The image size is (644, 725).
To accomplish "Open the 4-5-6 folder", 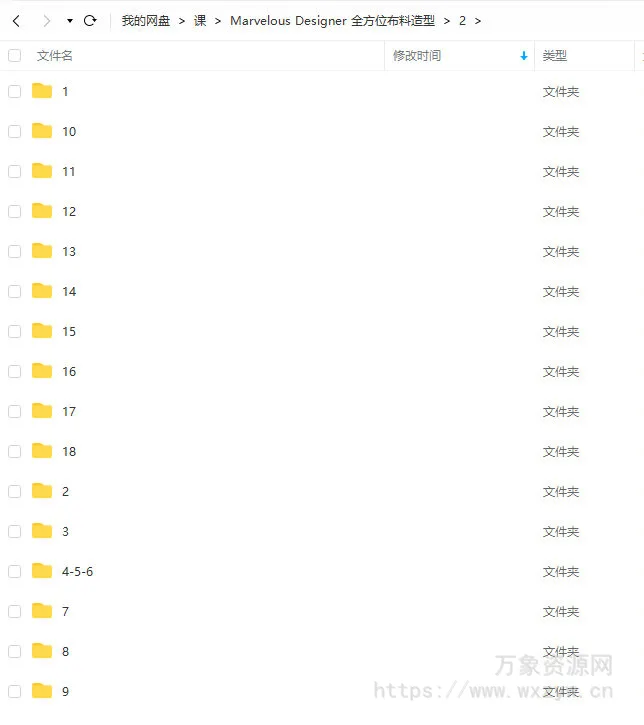I will (77, 571).
